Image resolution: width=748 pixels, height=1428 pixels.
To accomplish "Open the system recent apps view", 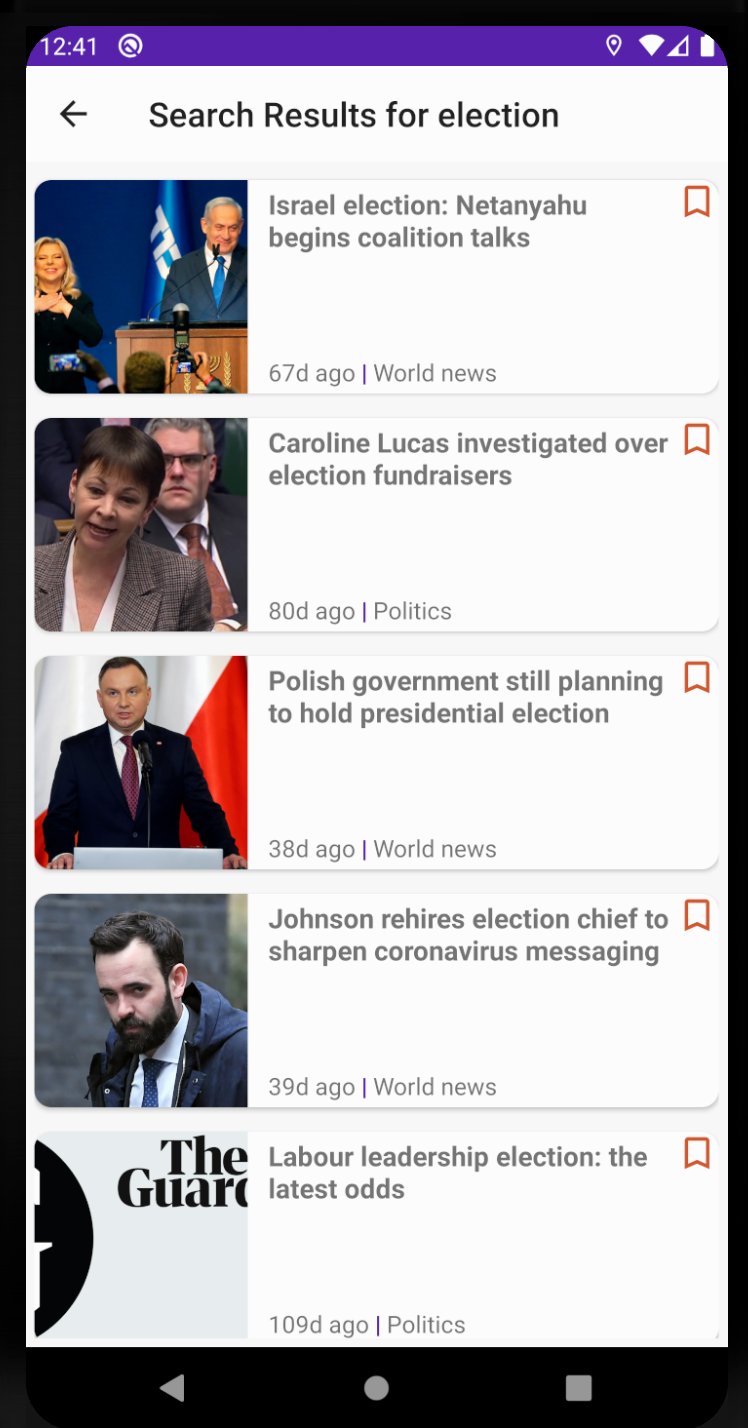I will pos(578,1387).
